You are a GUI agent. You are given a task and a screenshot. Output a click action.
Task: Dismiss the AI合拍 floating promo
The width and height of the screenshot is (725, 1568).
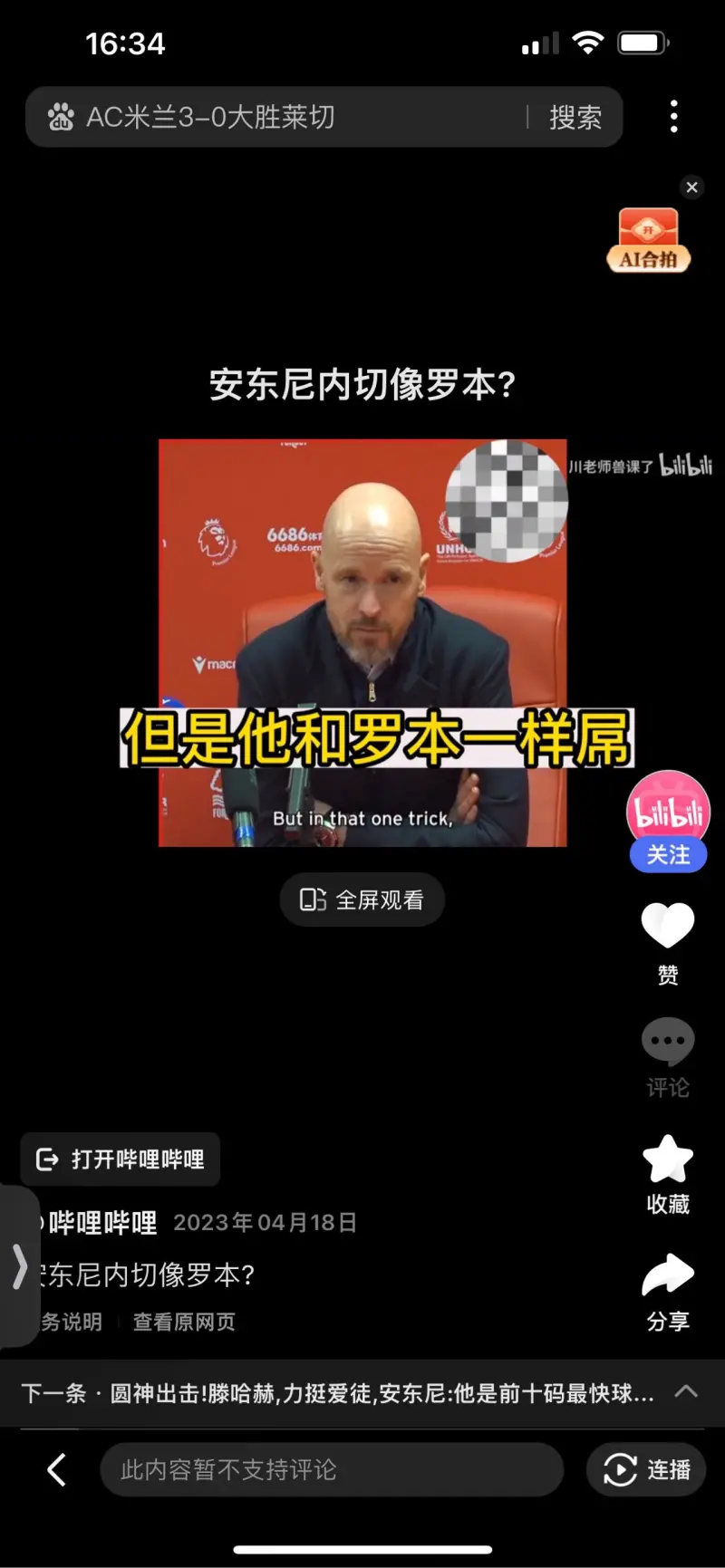692,188
